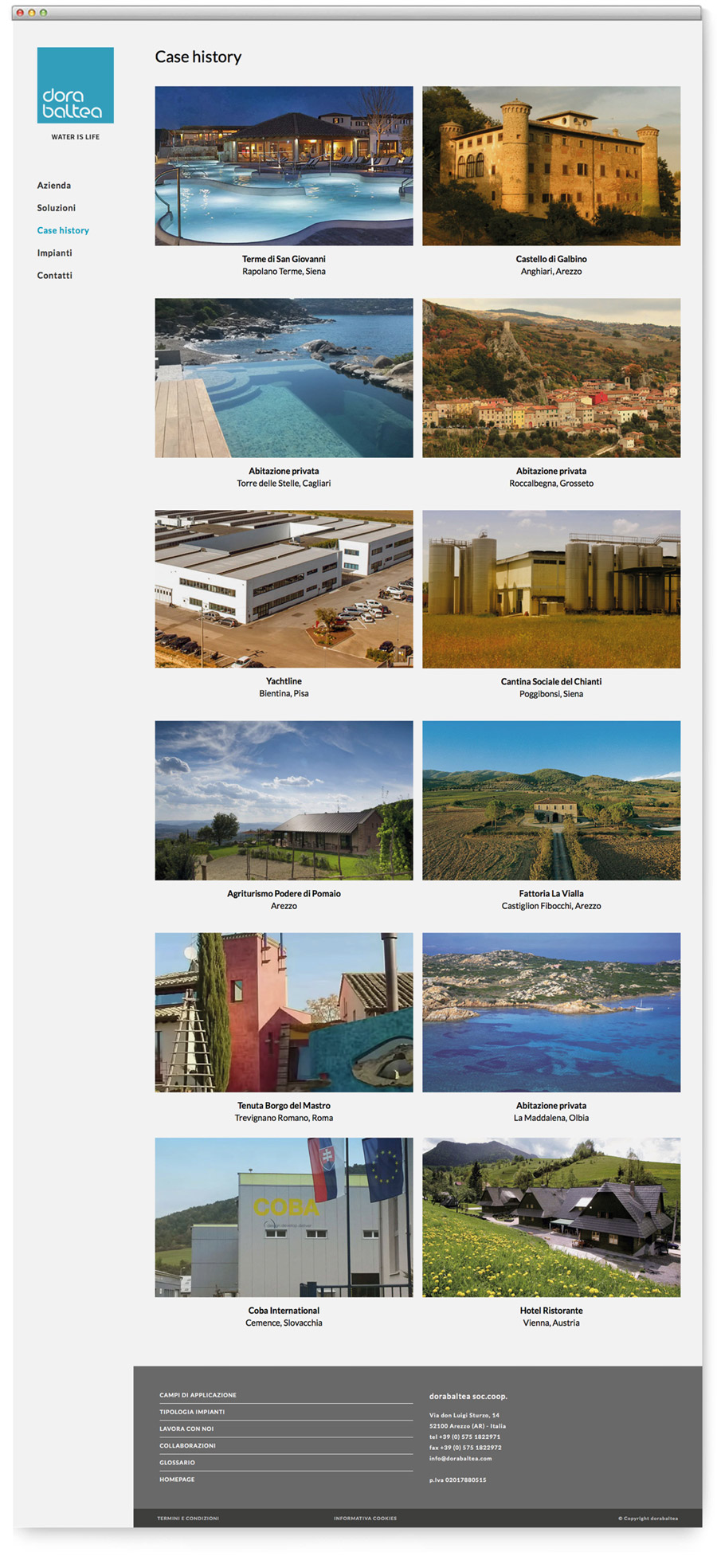View the Cantina Sociale del Chianti project
Viewport: 717px width, 1568px height.
click(x=550, y=589)
